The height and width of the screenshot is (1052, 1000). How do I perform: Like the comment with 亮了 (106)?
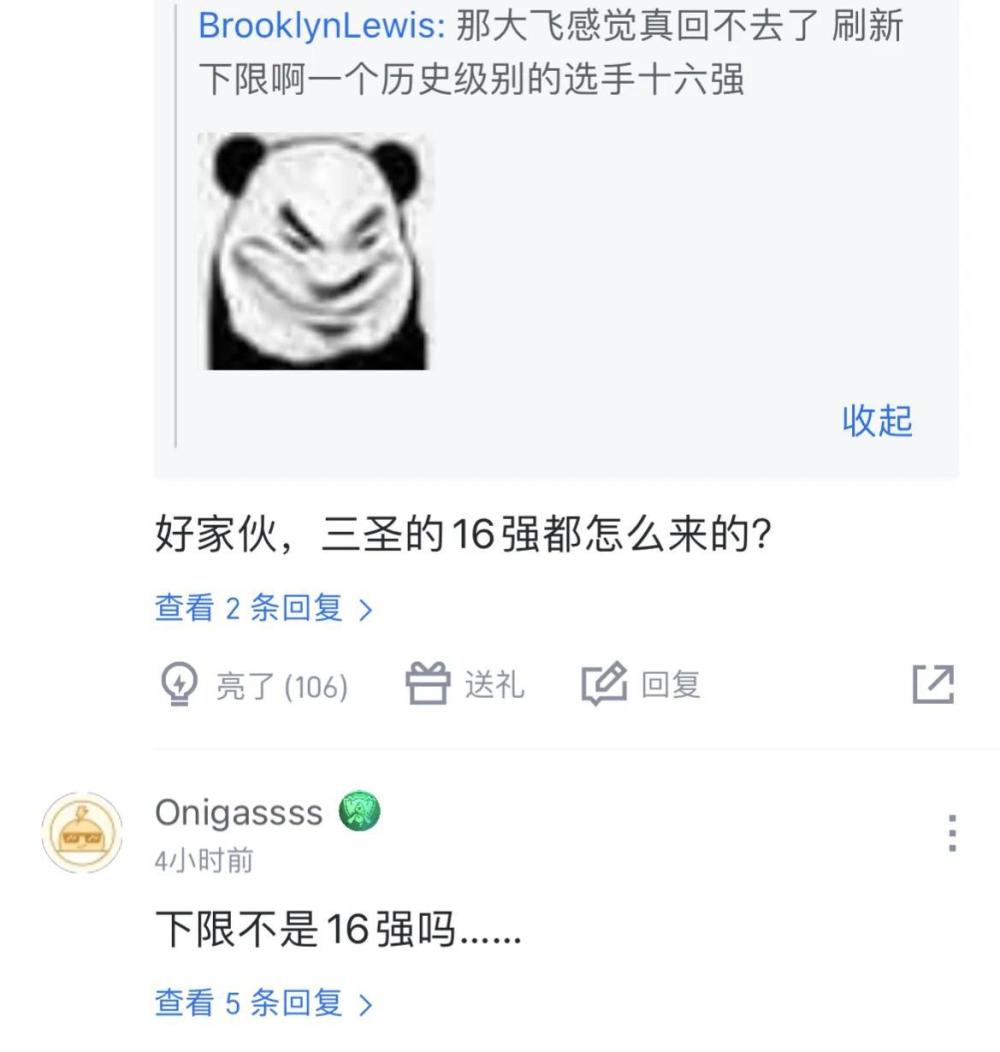tap(255, 686)
